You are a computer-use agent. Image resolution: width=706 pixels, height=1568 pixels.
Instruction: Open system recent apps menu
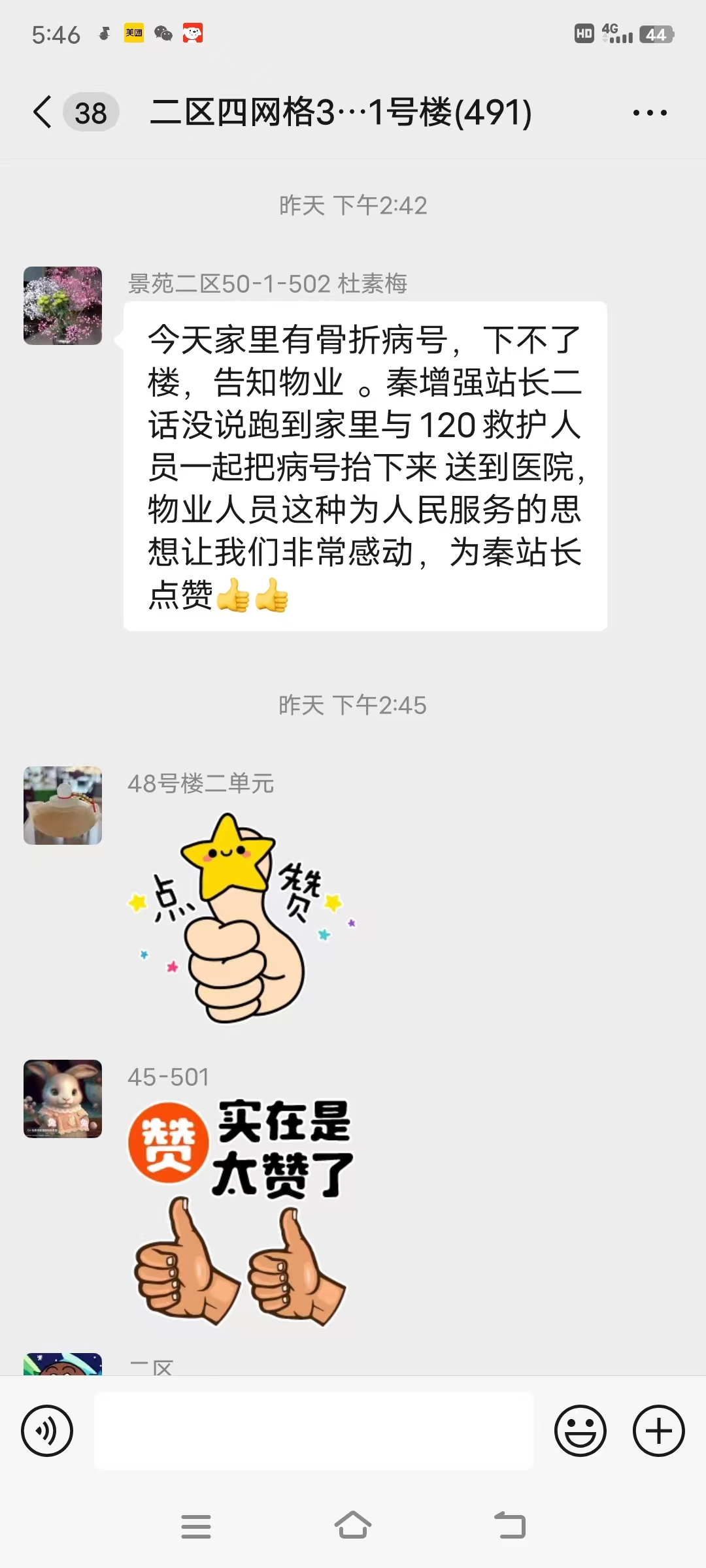click(196, 1526)
